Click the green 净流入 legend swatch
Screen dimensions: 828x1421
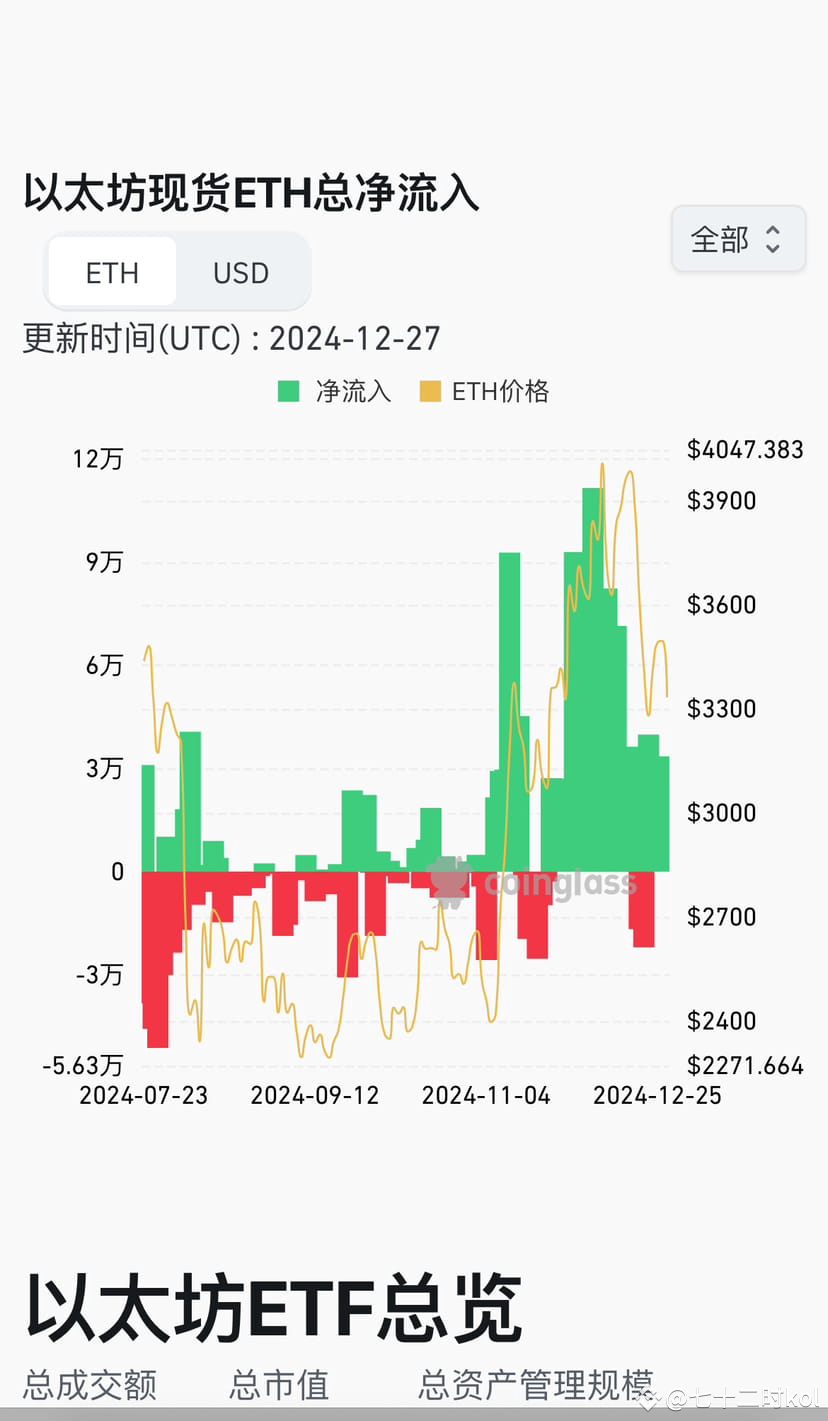click(x=290, y=391)
